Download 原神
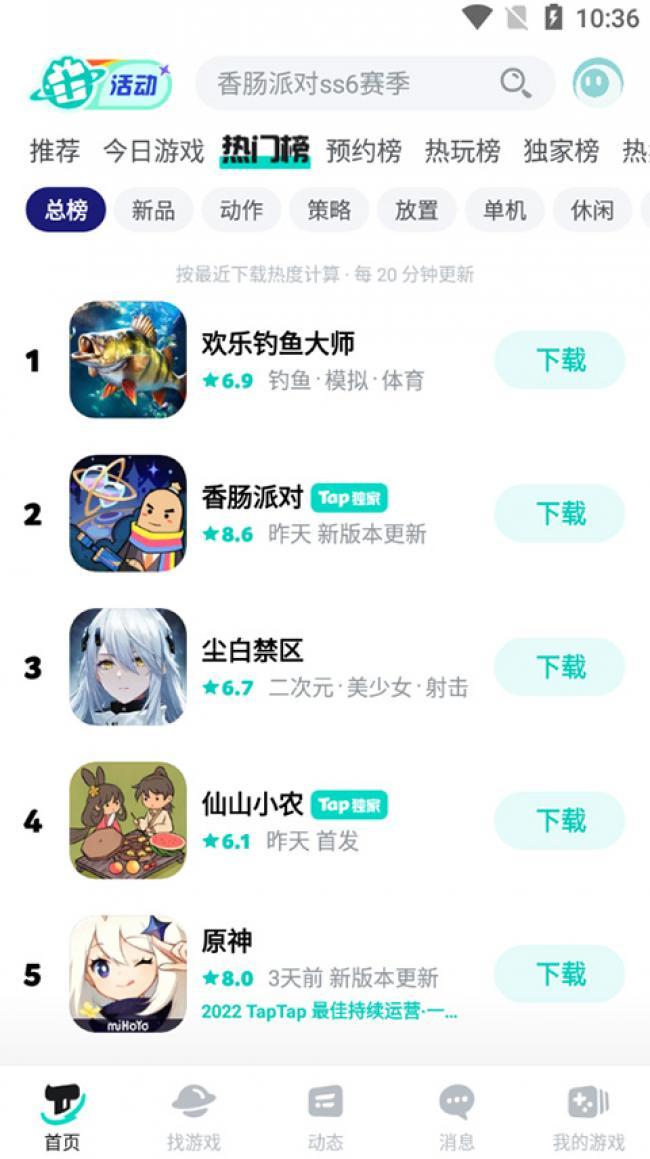This screenshot has width=650, height=1159. tap(559, 974)
